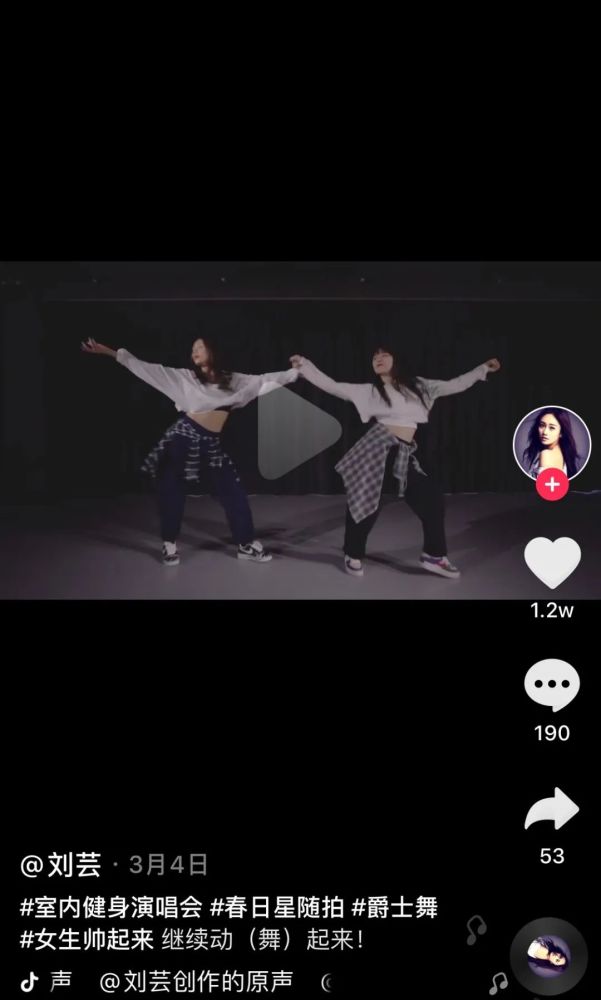This screenshot has width=601, height=1000.
Task: Play the paused dance video
Action: [297, 431]
